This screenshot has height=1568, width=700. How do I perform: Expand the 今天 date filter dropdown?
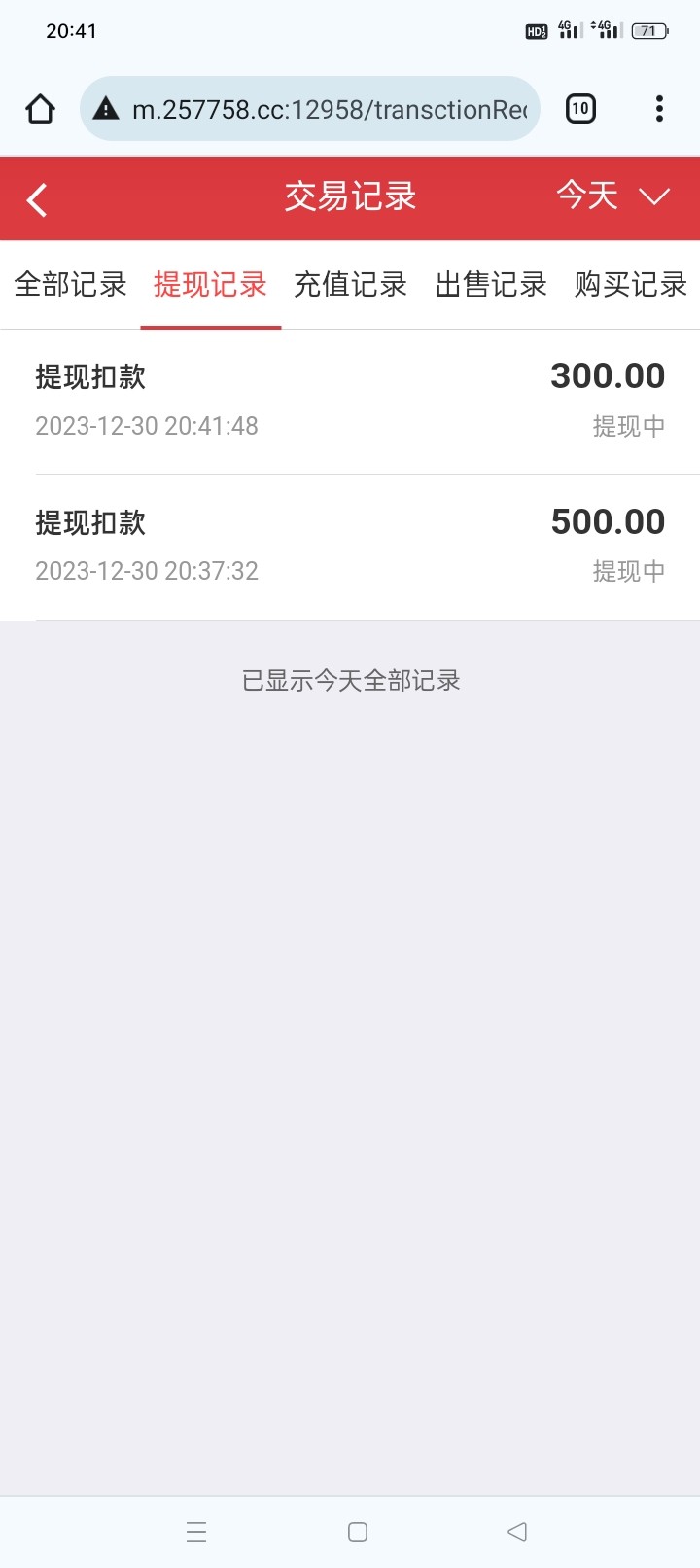(x=612, y=196)
